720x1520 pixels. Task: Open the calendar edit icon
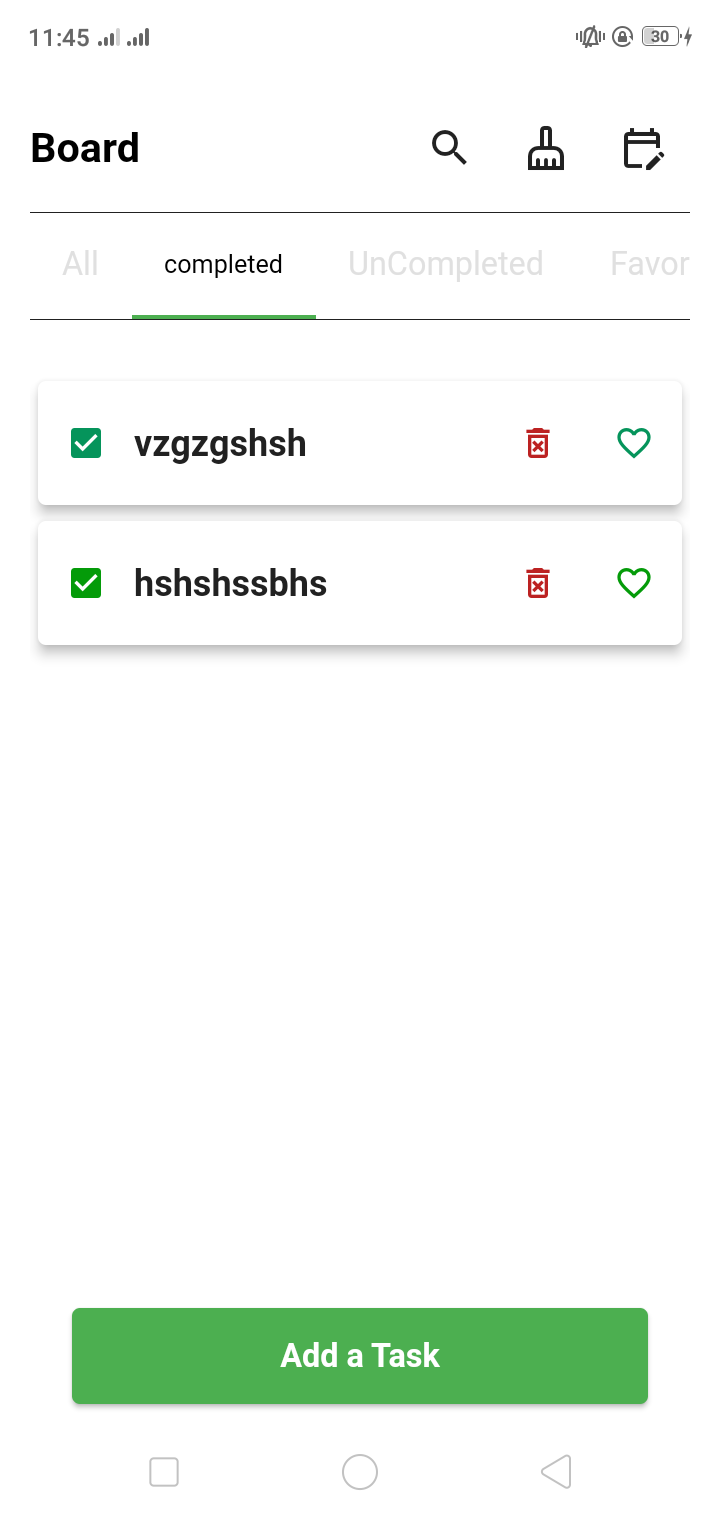click(644, 148)
